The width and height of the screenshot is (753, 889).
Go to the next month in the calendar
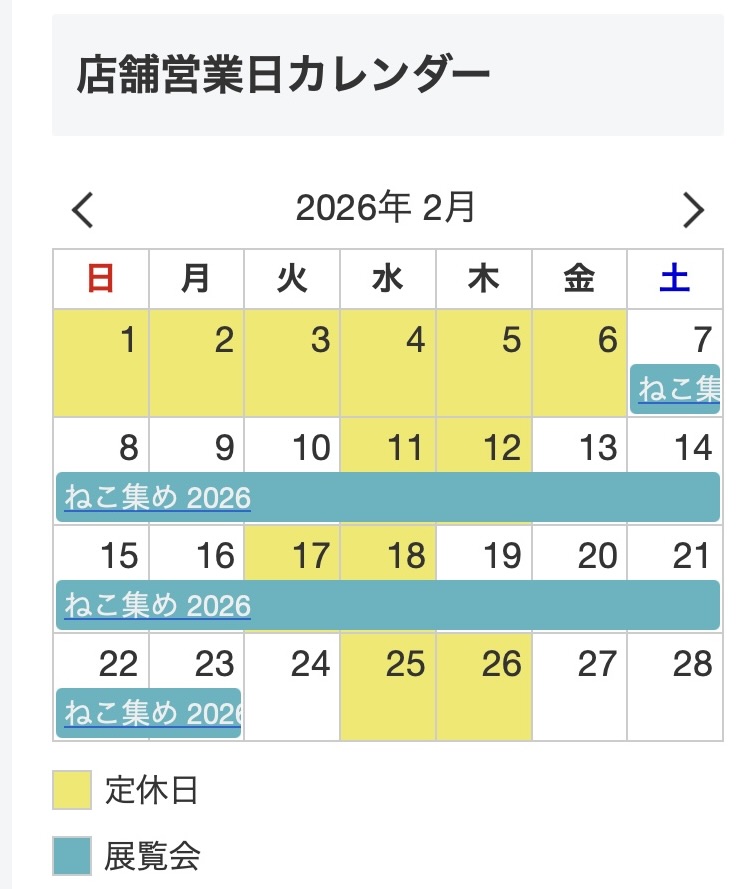coord(693,210)
